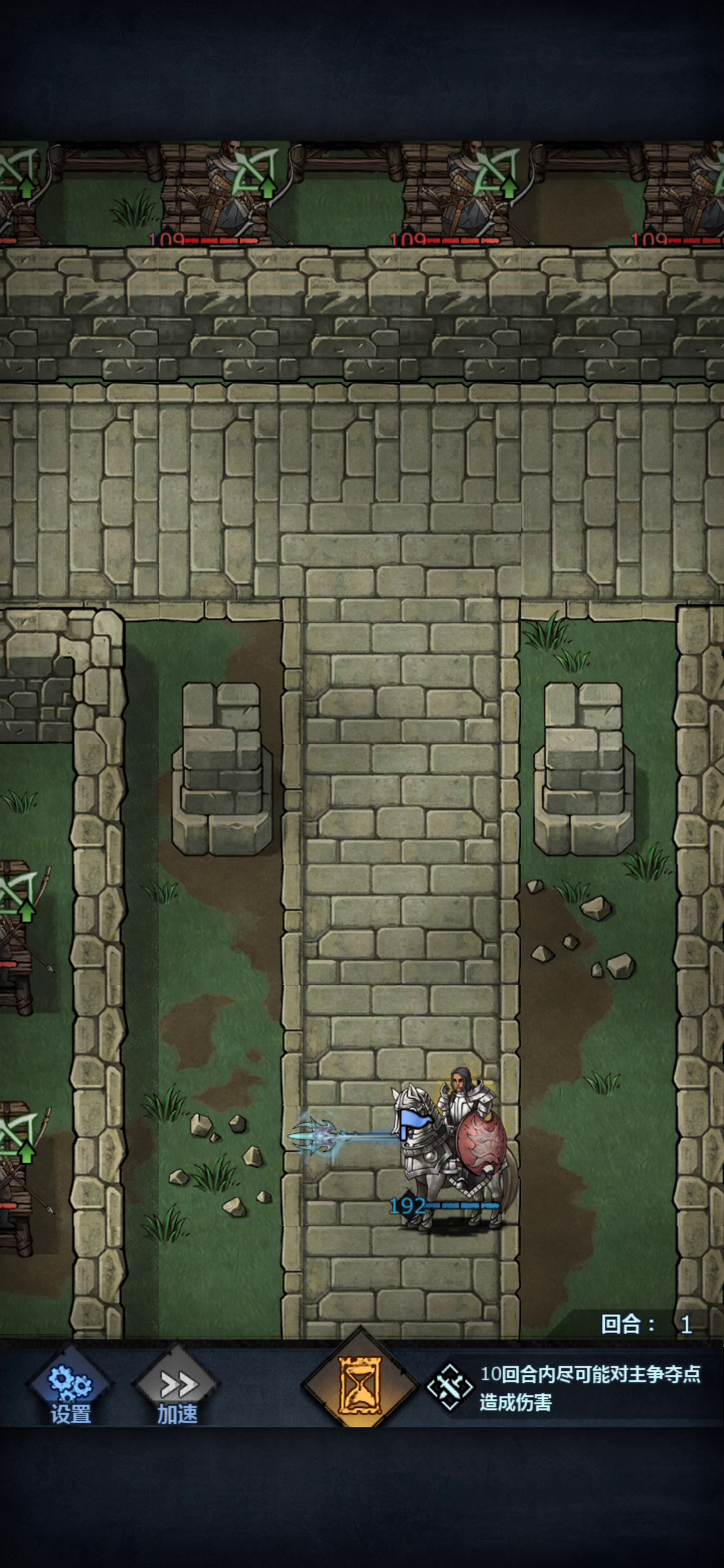Image resolution: width=724 pixels, height=1568 pixels.
Task: End turn with the hourglass button
Action: 360,1380
